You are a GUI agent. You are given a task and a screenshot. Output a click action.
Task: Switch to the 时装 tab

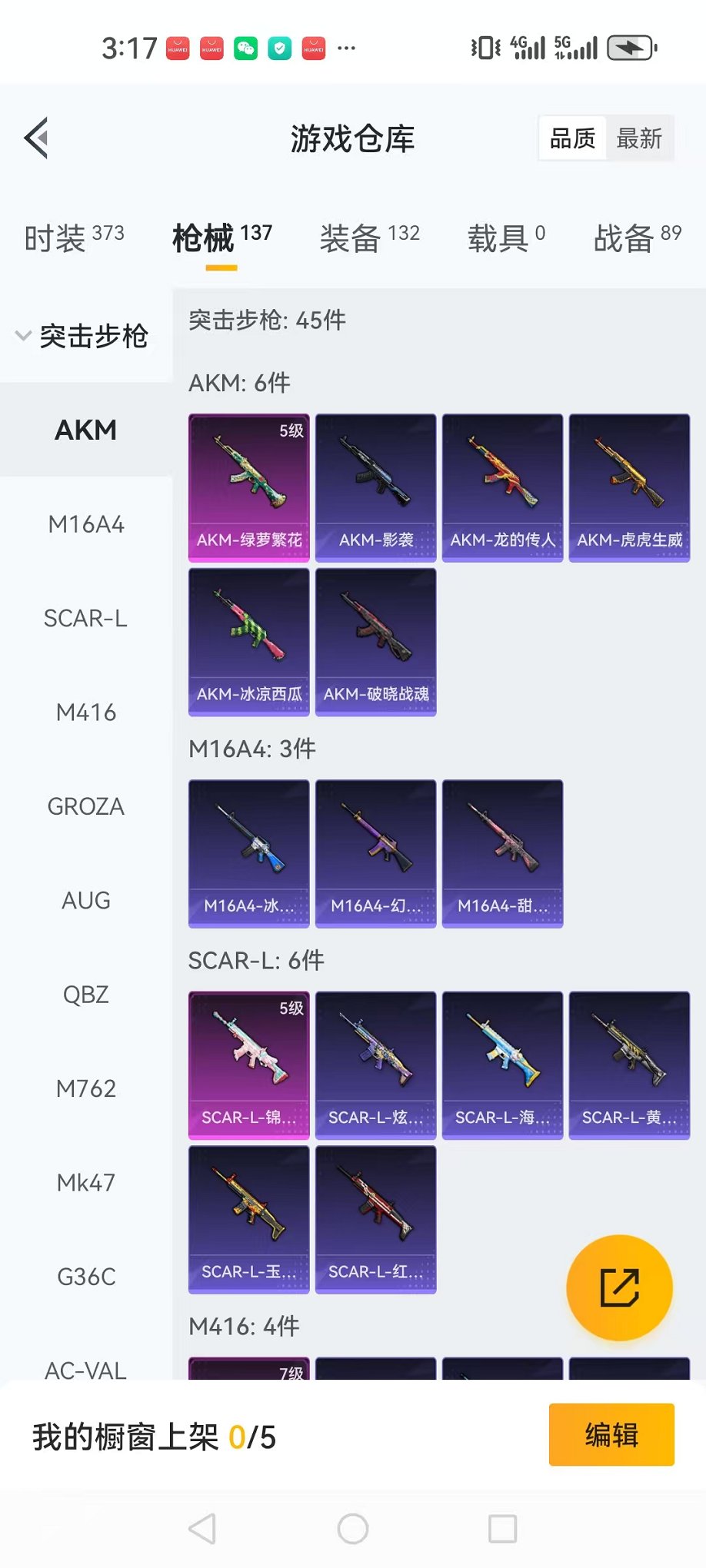click(x=74, y=238)
